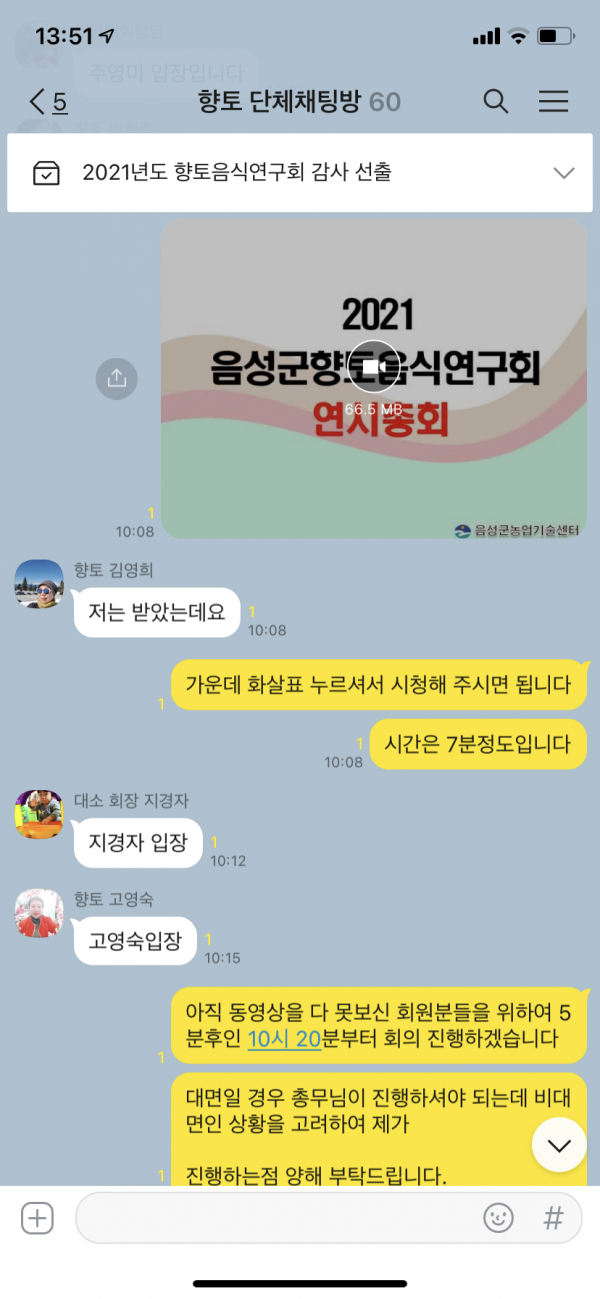Go back to the chat list
The width and height of the screenshot is (600, 1299).
46,102
